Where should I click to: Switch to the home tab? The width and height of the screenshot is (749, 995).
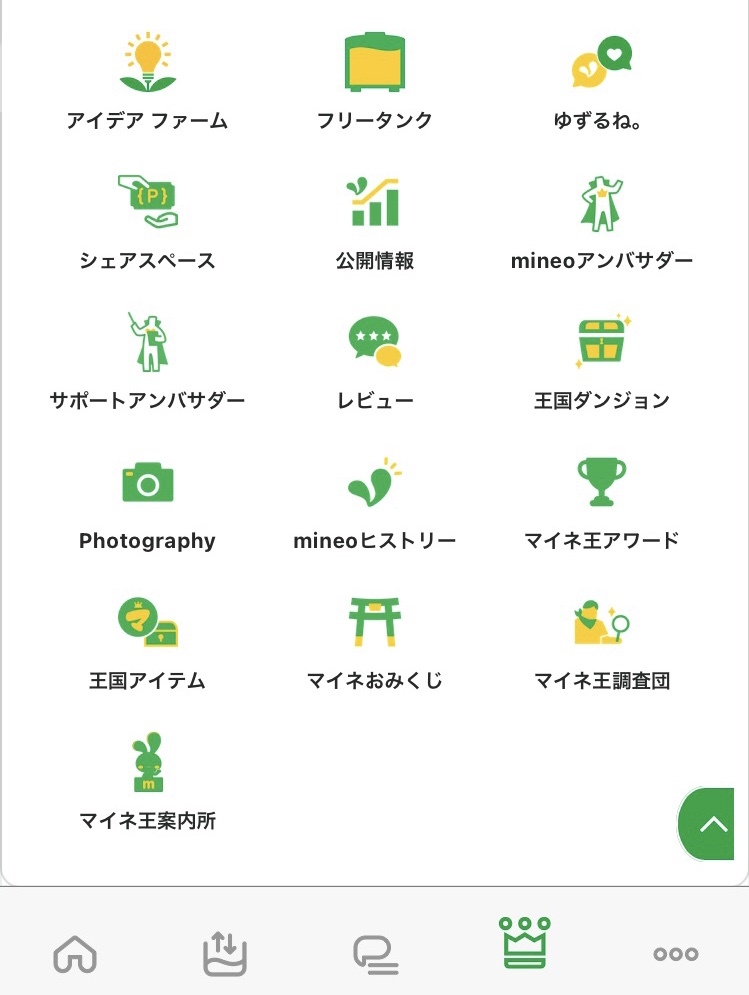coord(75,953)
